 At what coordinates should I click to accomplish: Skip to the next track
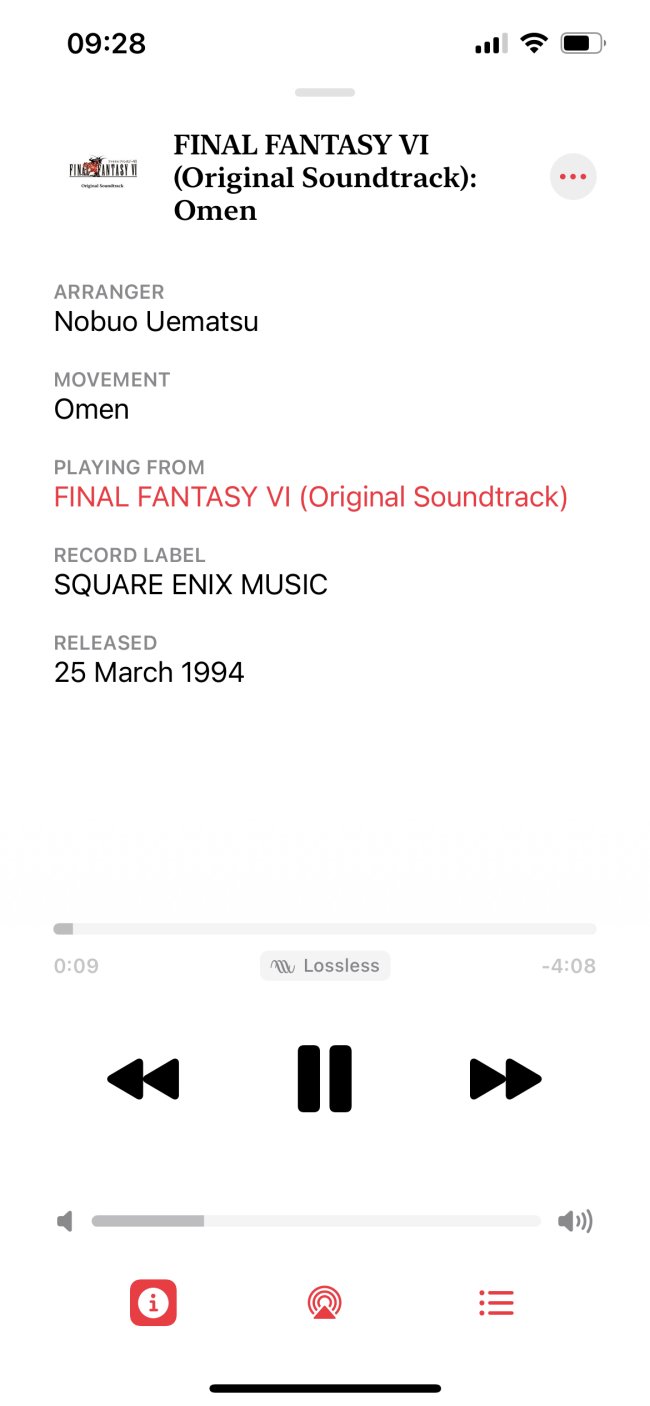[x=505, y=1079]
